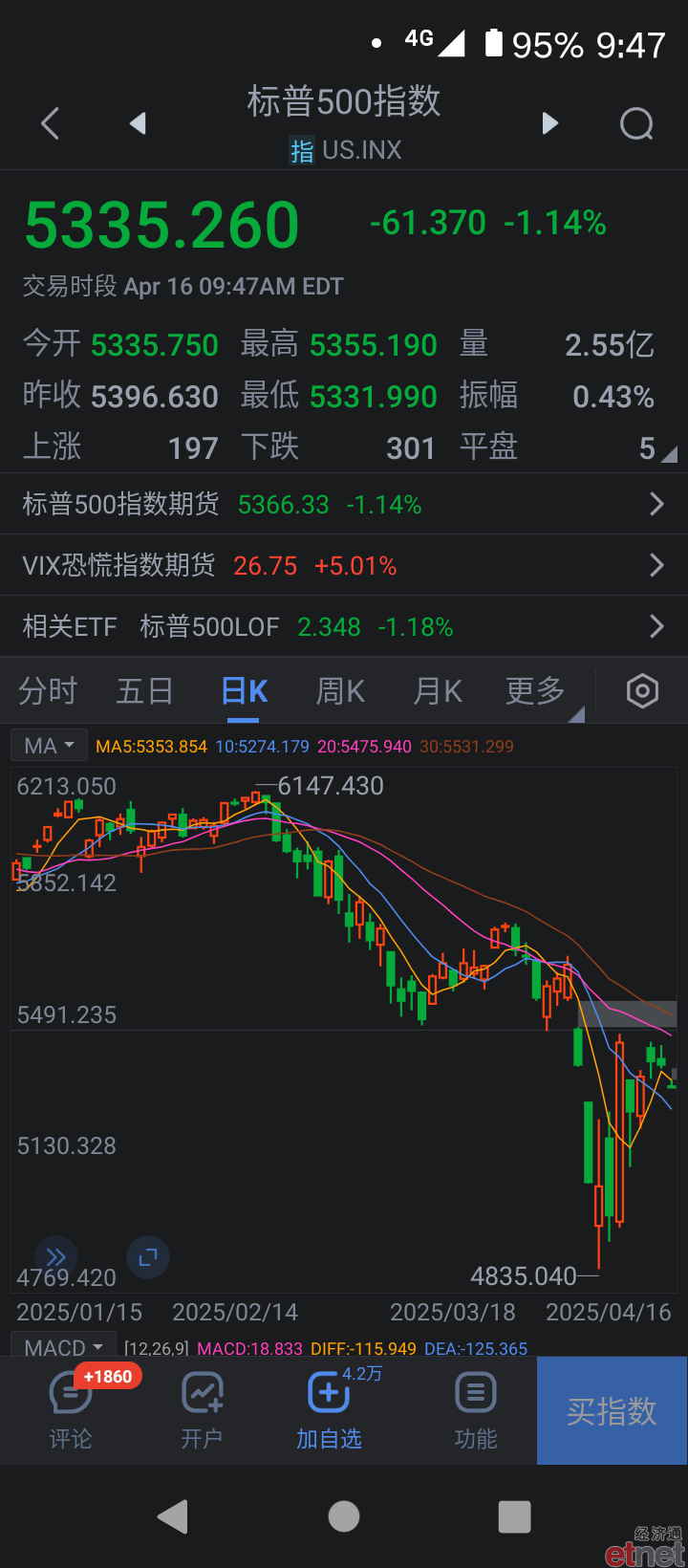Switch to 五日 chart tab
The image size is (688, 1568).
point(145,690)
